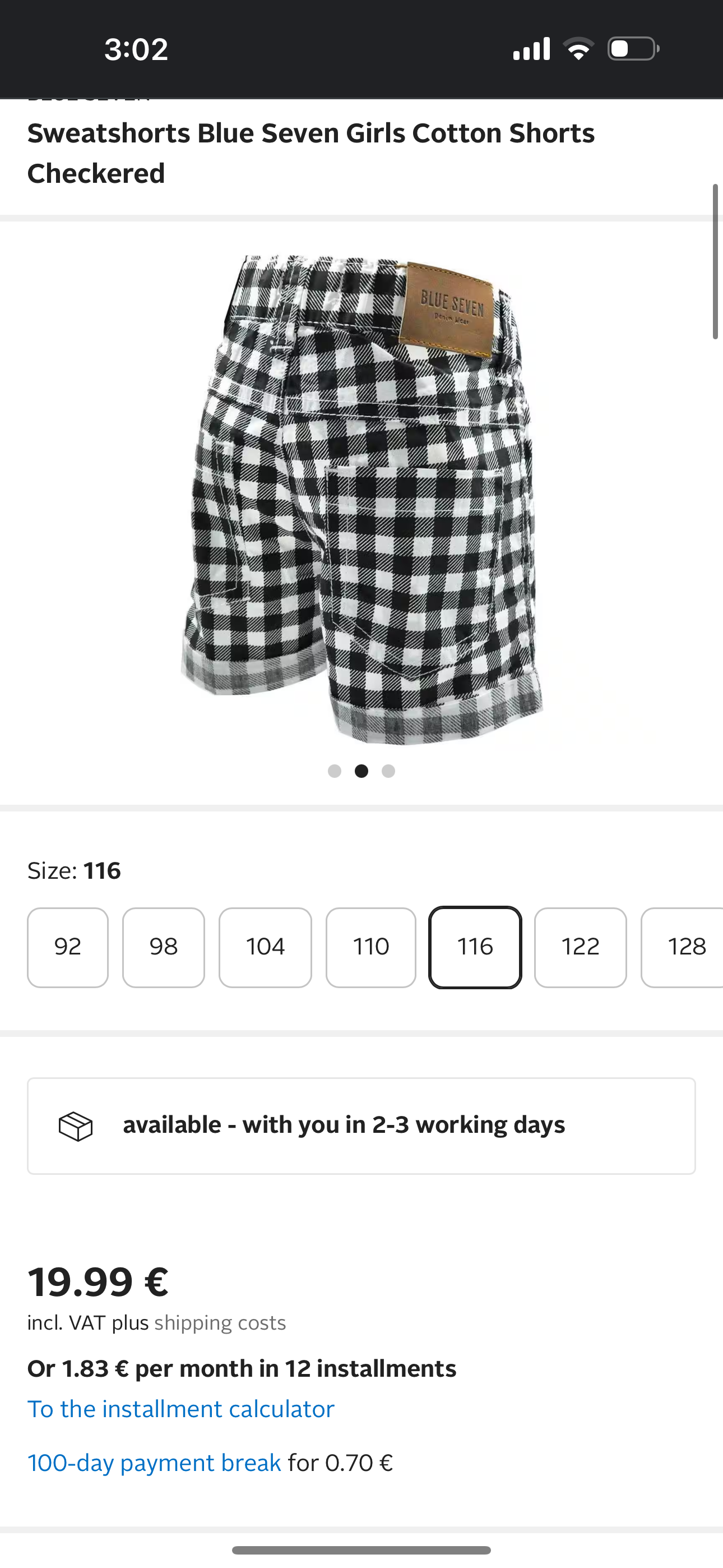The image size is (723, 1568).
Task: Jump to the first product image dot
Action: 334,771
